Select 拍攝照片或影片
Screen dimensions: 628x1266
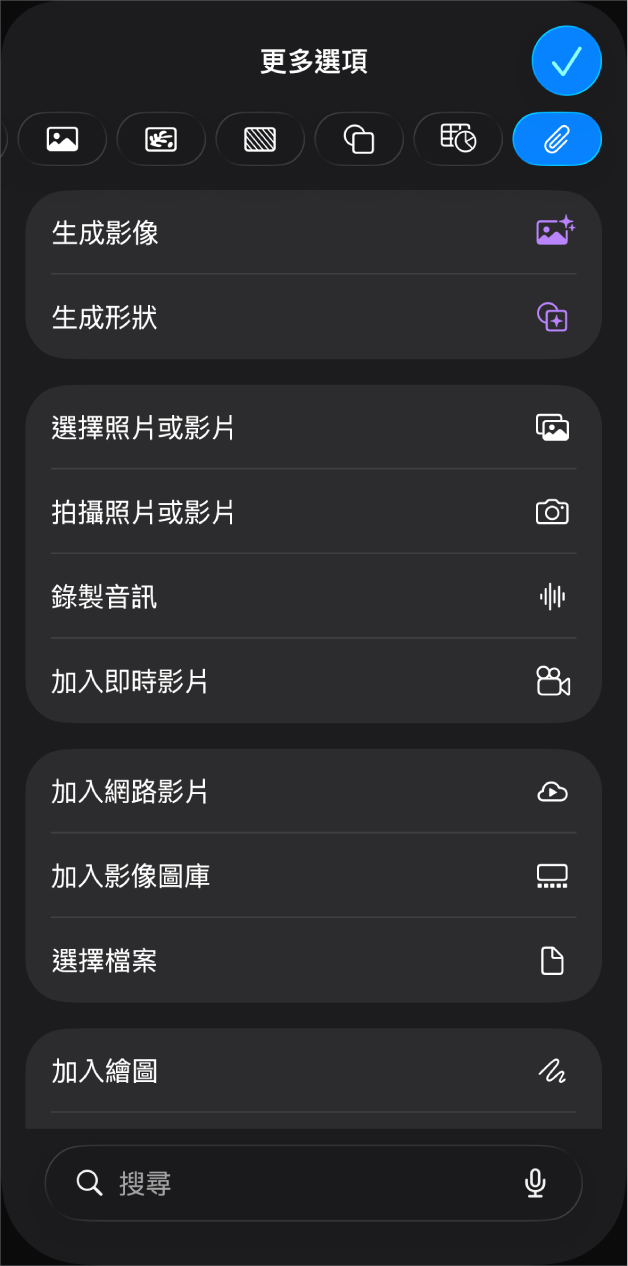click(x=314, y=513)
